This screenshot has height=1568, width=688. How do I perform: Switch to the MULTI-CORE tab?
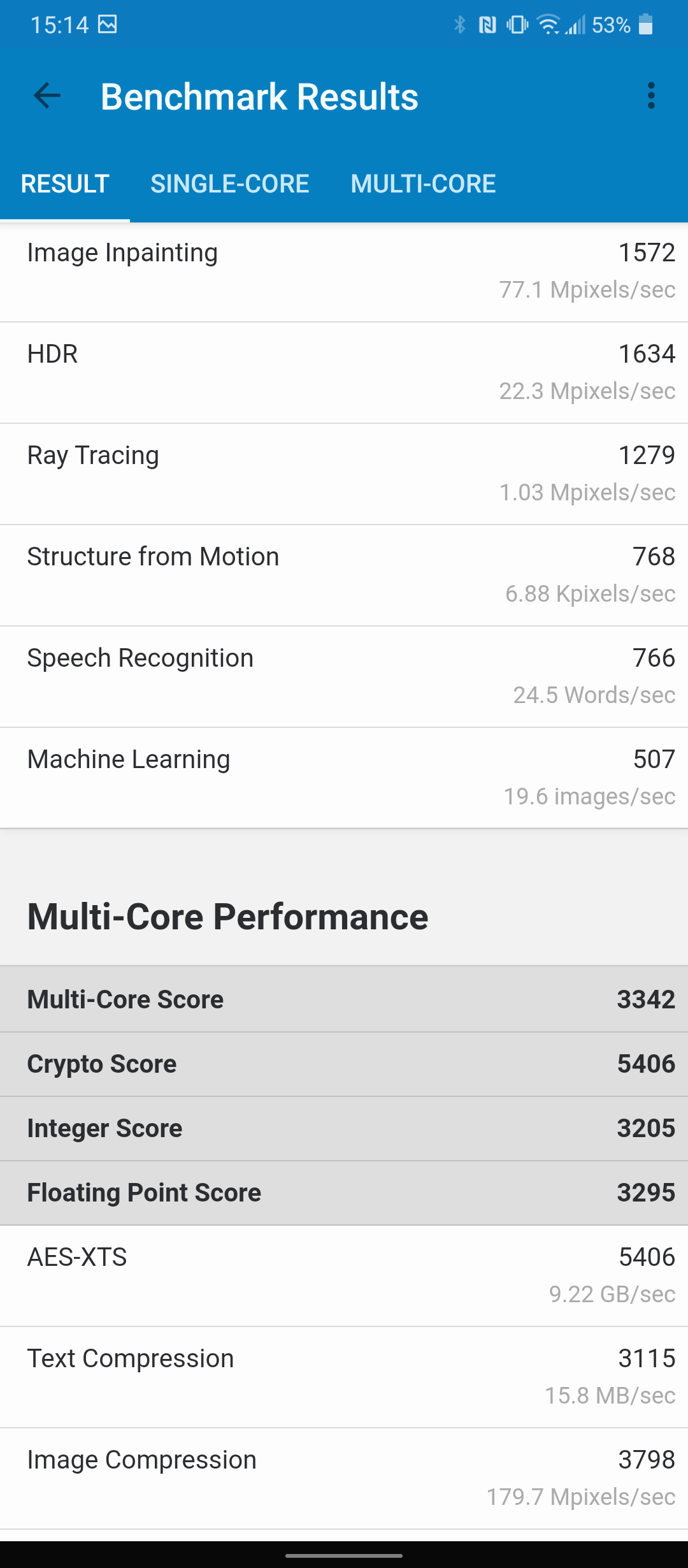point(423,184)
